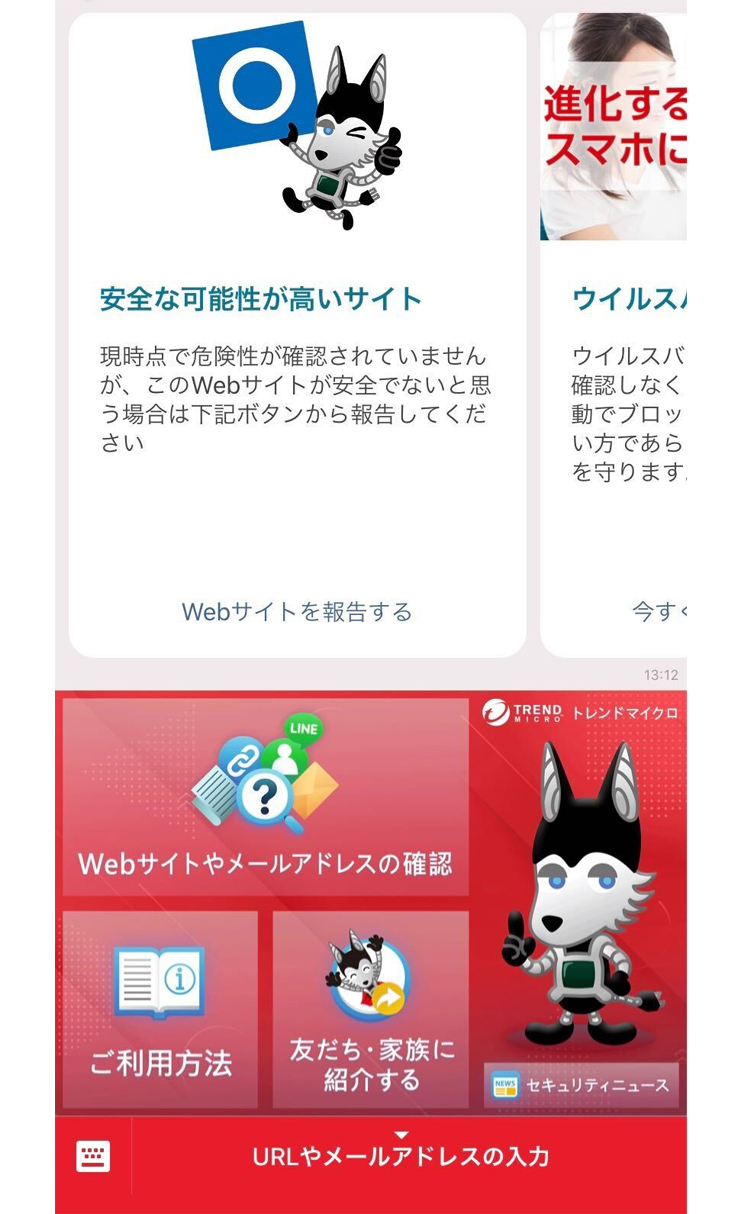Open Webサイトやメールアドレスの確認 tile
Viewport: 743px width, 1214px height.
click(x=265, y=797)
